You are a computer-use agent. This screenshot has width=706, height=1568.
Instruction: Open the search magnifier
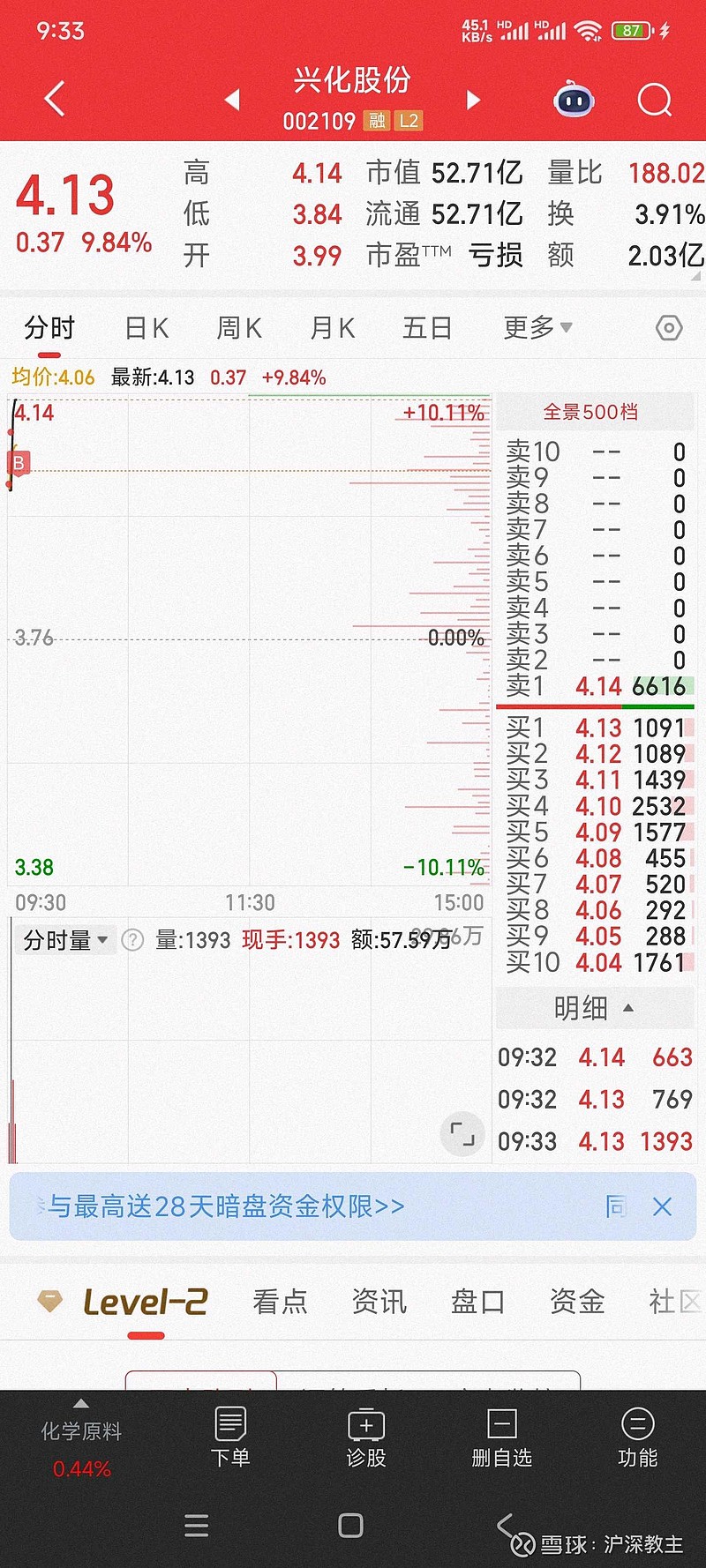click(x=655, y=101)
